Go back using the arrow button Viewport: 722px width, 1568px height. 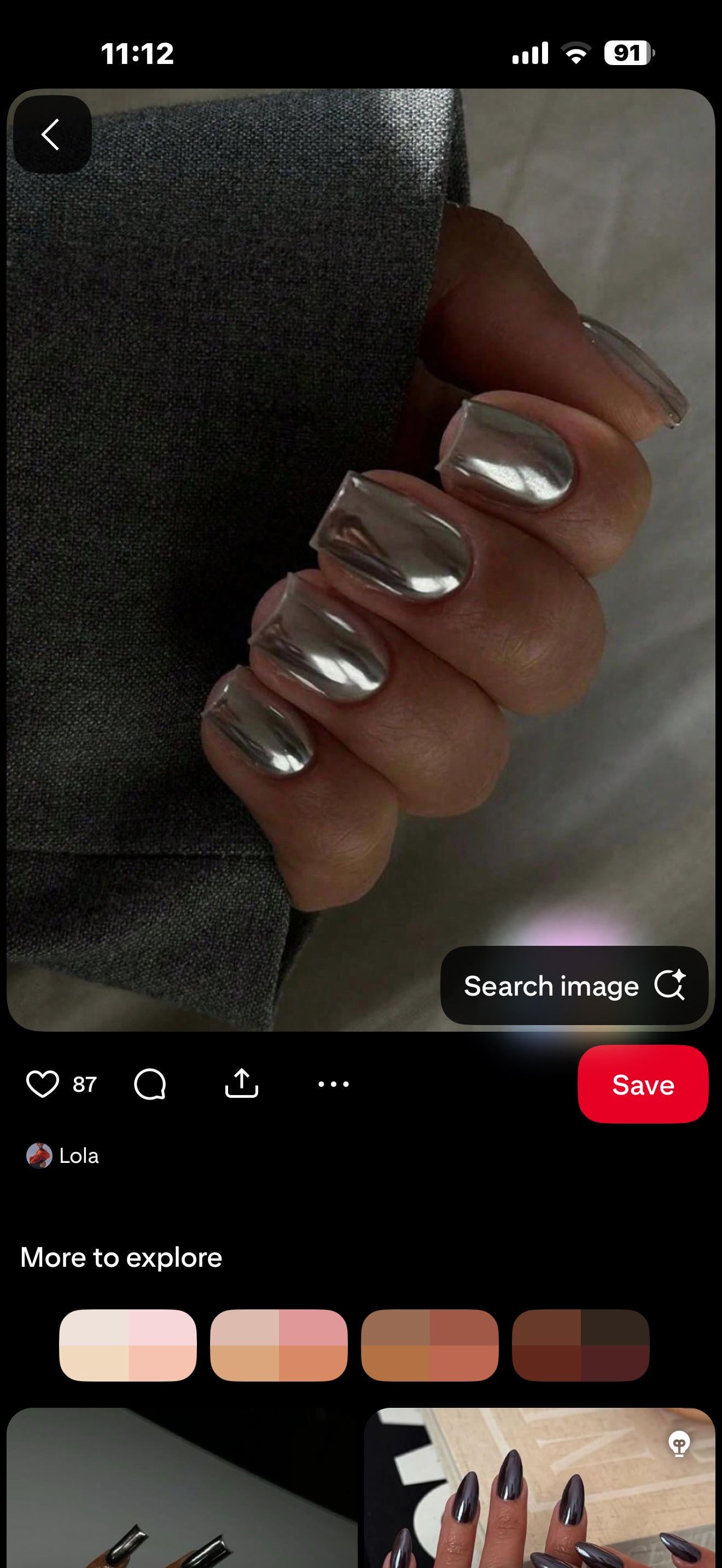tap(52, 134)
